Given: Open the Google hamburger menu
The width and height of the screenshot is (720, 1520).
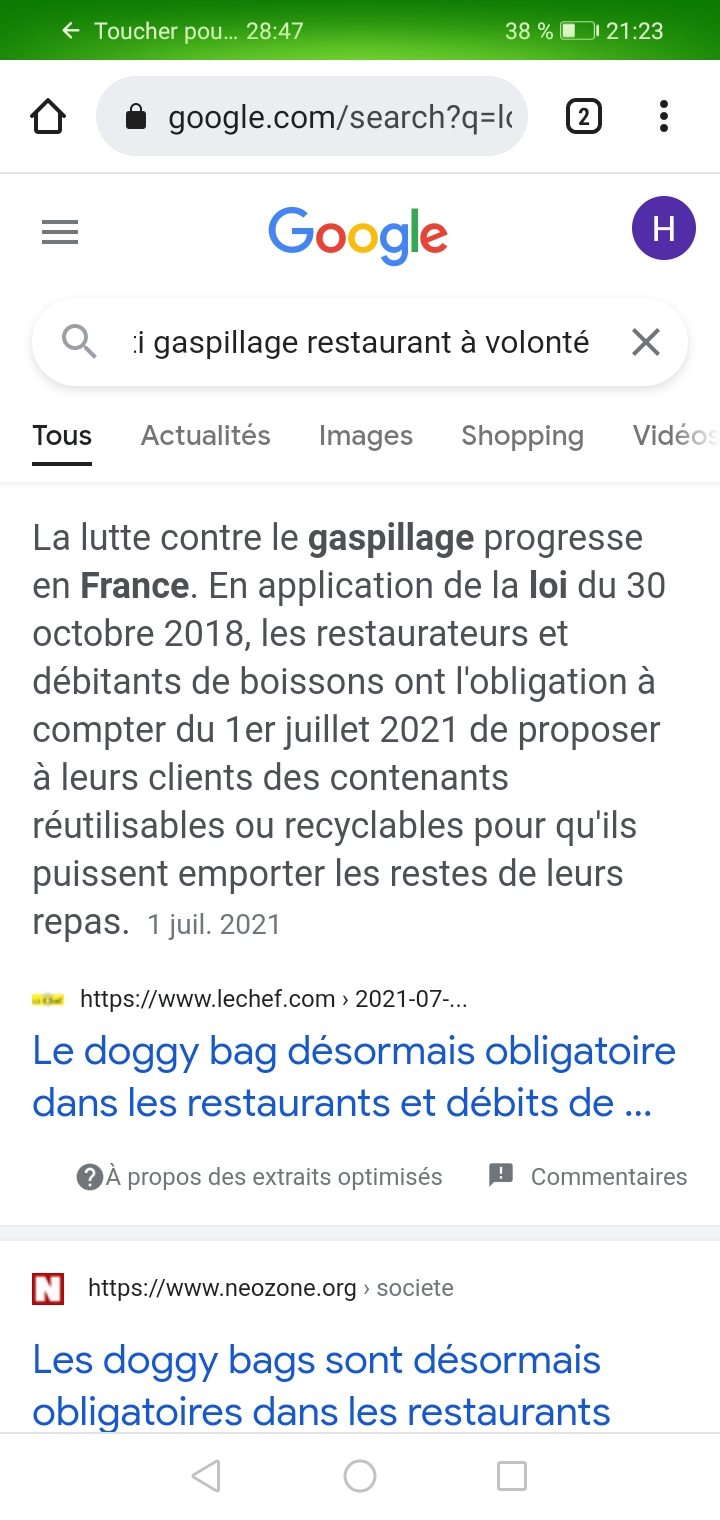Looking at the screenshot, I should coord(60,233).
